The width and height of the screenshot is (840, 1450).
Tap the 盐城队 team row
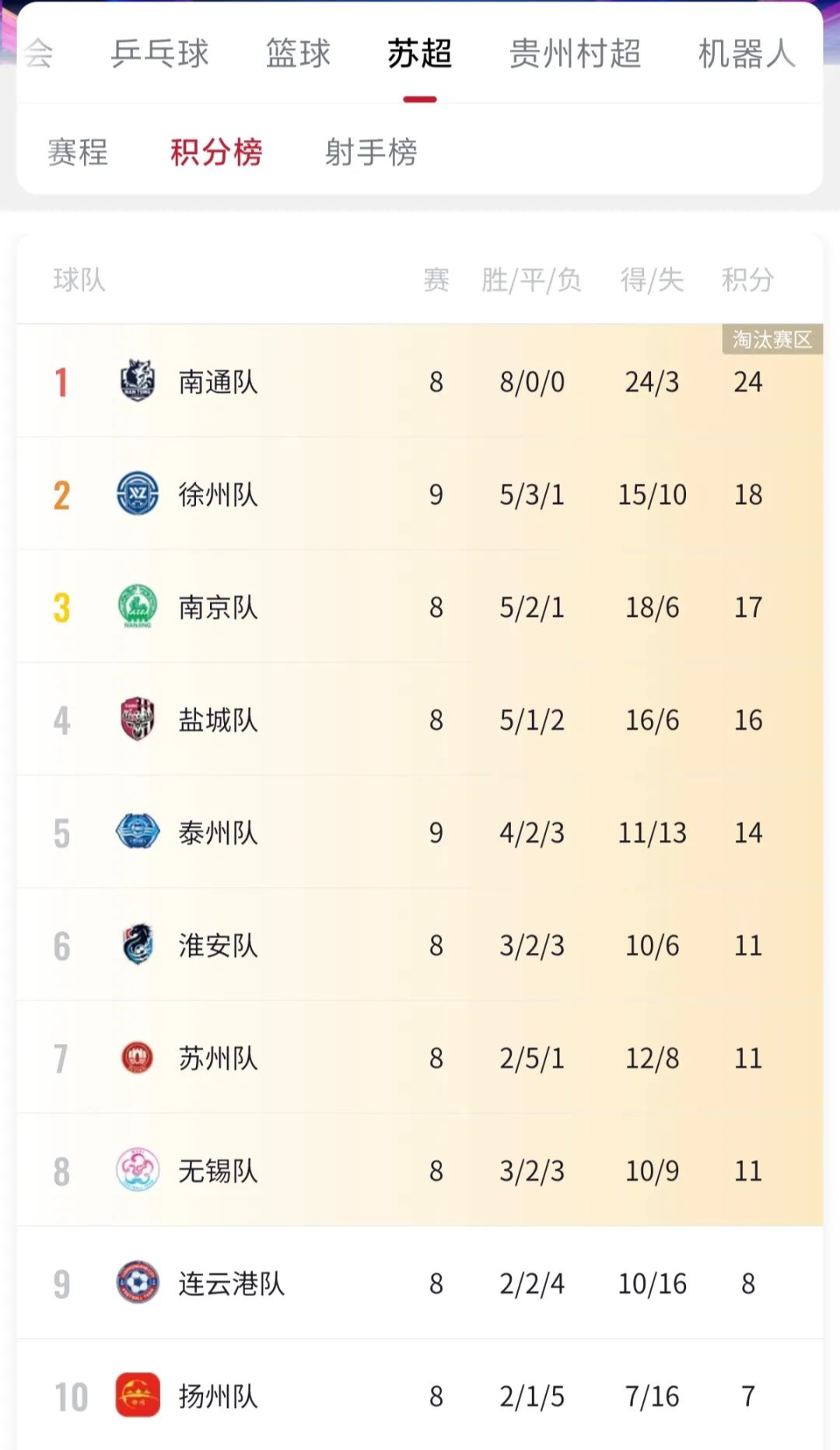[420, 720]
